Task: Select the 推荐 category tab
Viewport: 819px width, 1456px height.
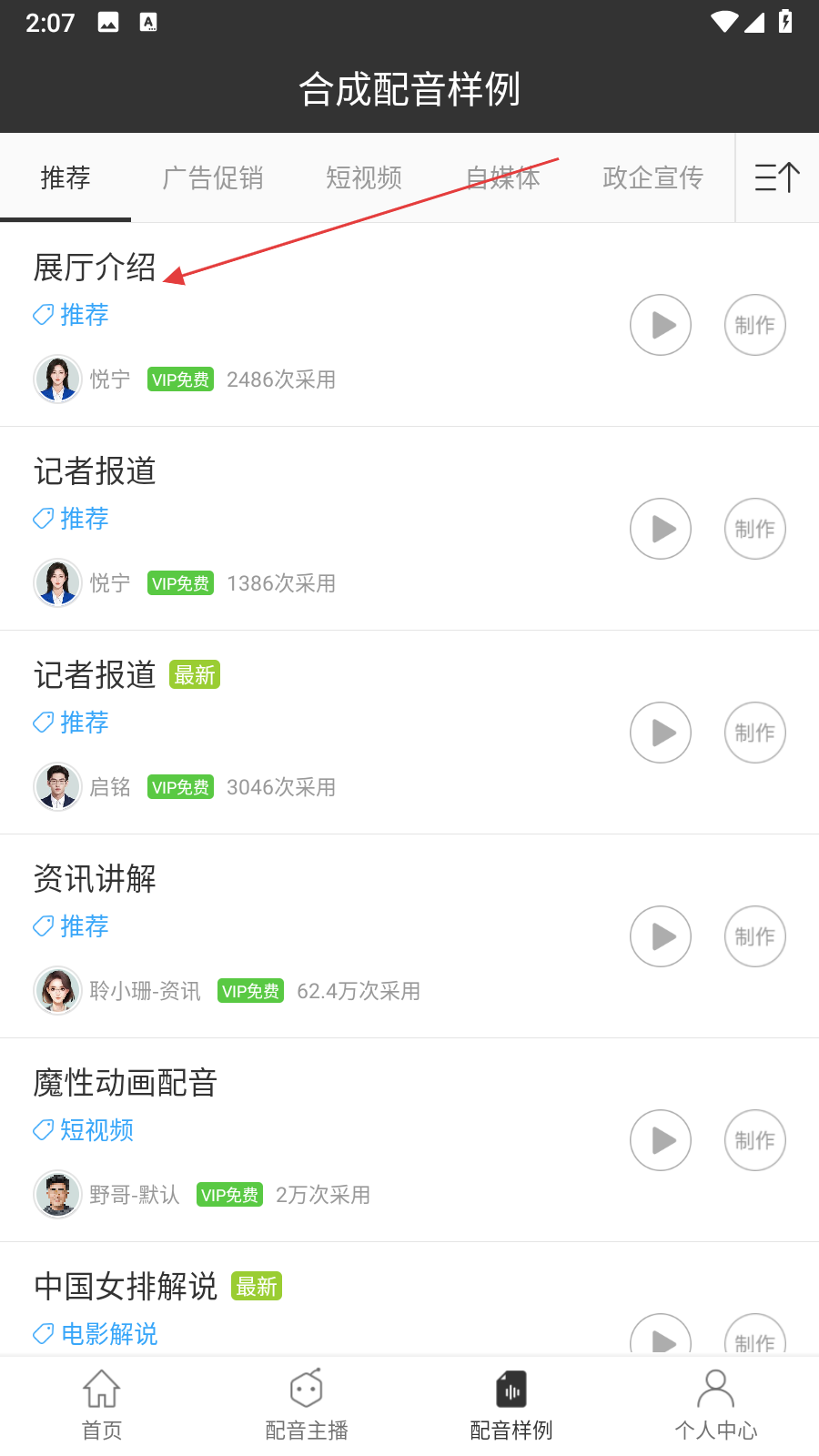Action: [66, 177]
